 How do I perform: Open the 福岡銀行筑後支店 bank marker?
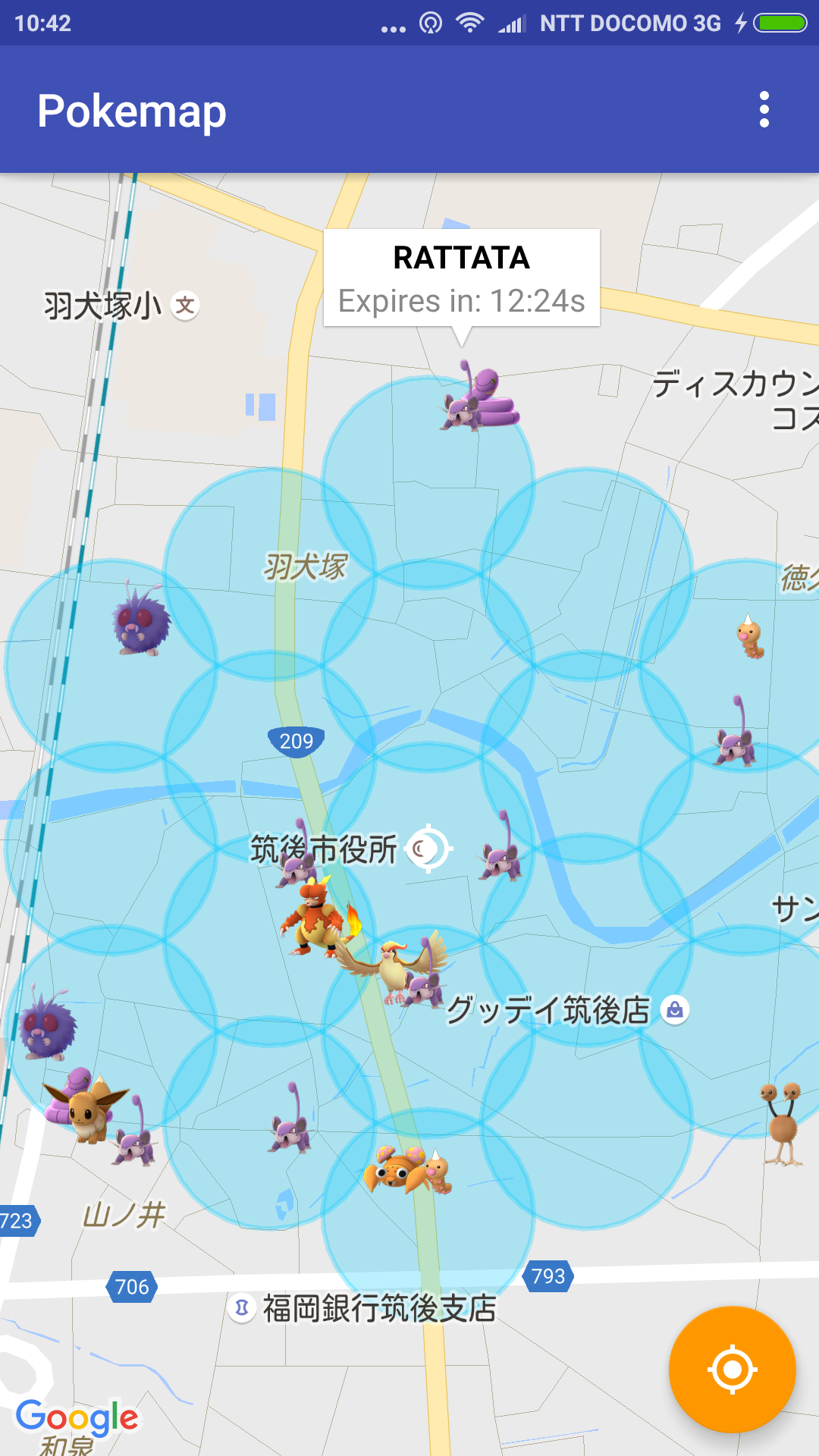click(x=242, y=1308)
